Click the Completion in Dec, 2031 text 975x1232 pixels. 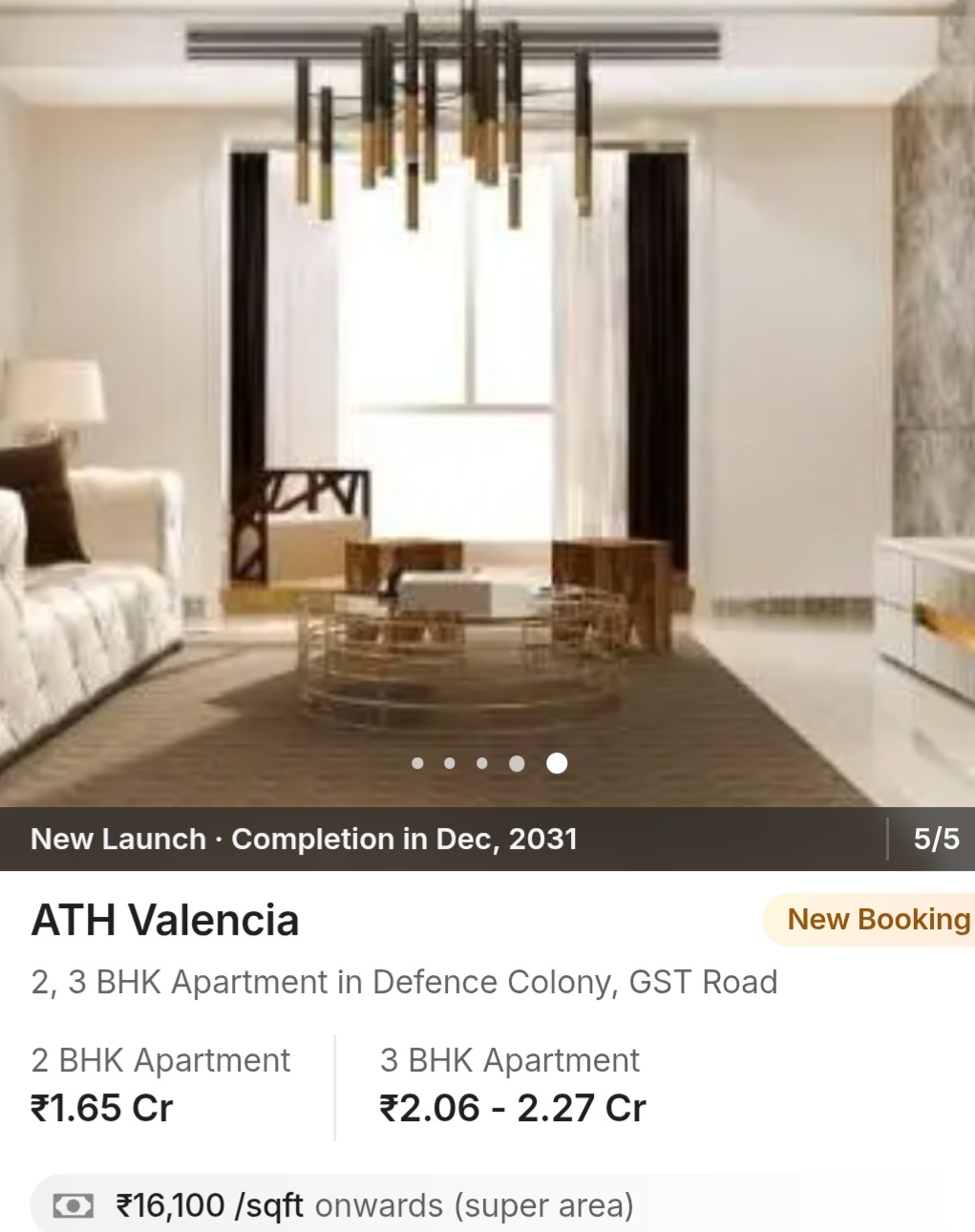tap(404, 839)
